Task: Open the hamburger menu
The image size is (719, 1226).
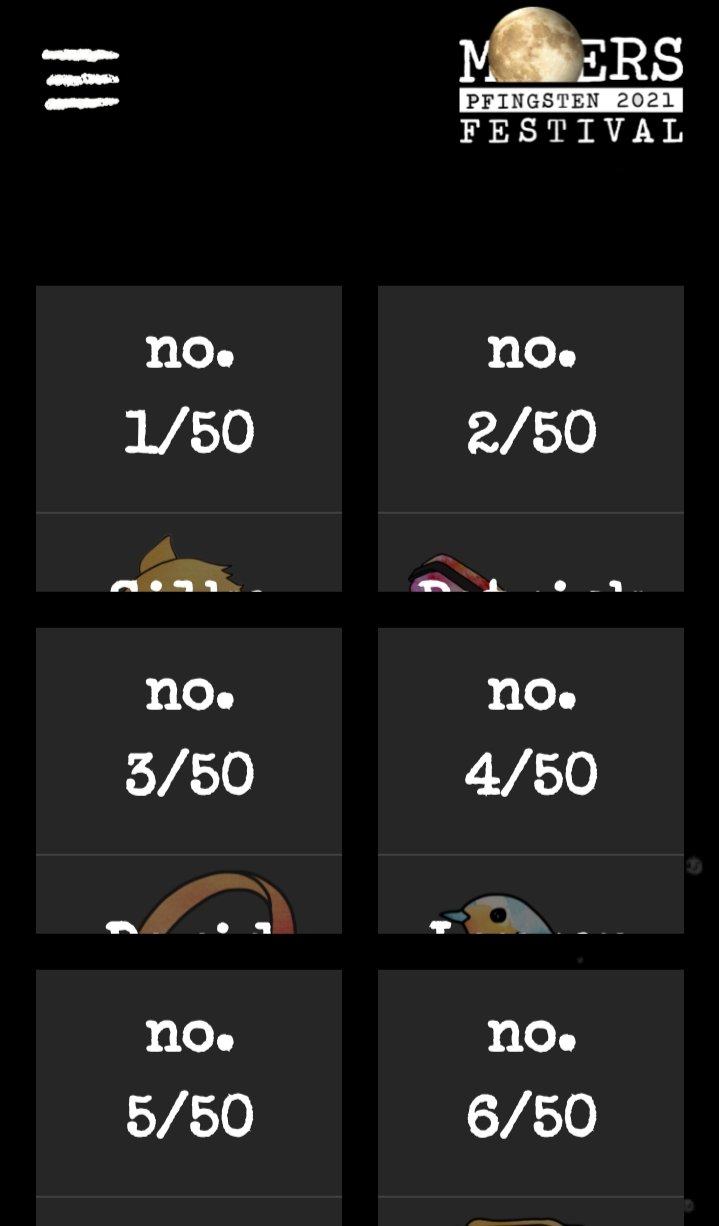Action: [80, 79]
